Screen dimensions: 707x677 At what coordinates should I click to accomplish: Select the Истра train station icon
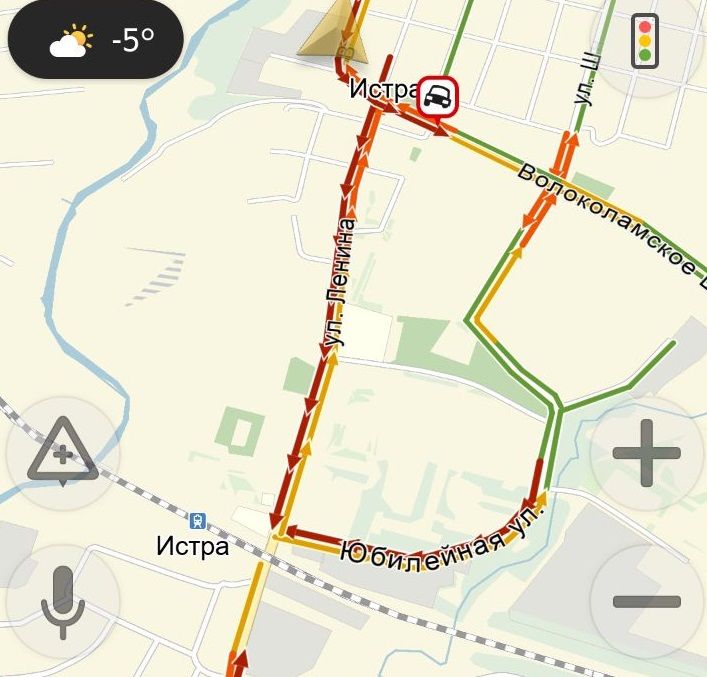coord(197,521)
